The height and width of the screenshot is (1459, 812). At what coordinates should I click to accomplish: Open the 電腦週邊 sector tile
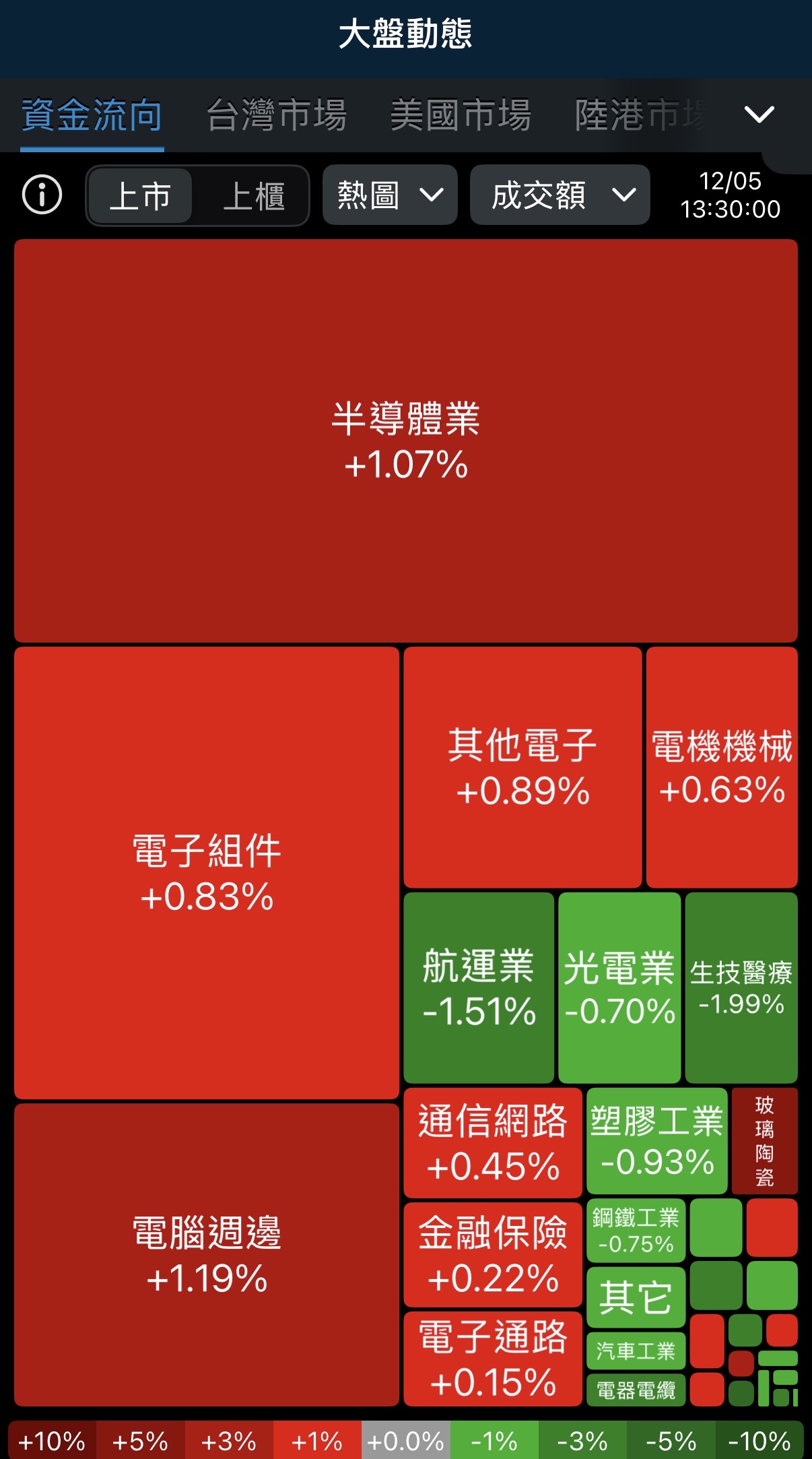click(207, 1254)
